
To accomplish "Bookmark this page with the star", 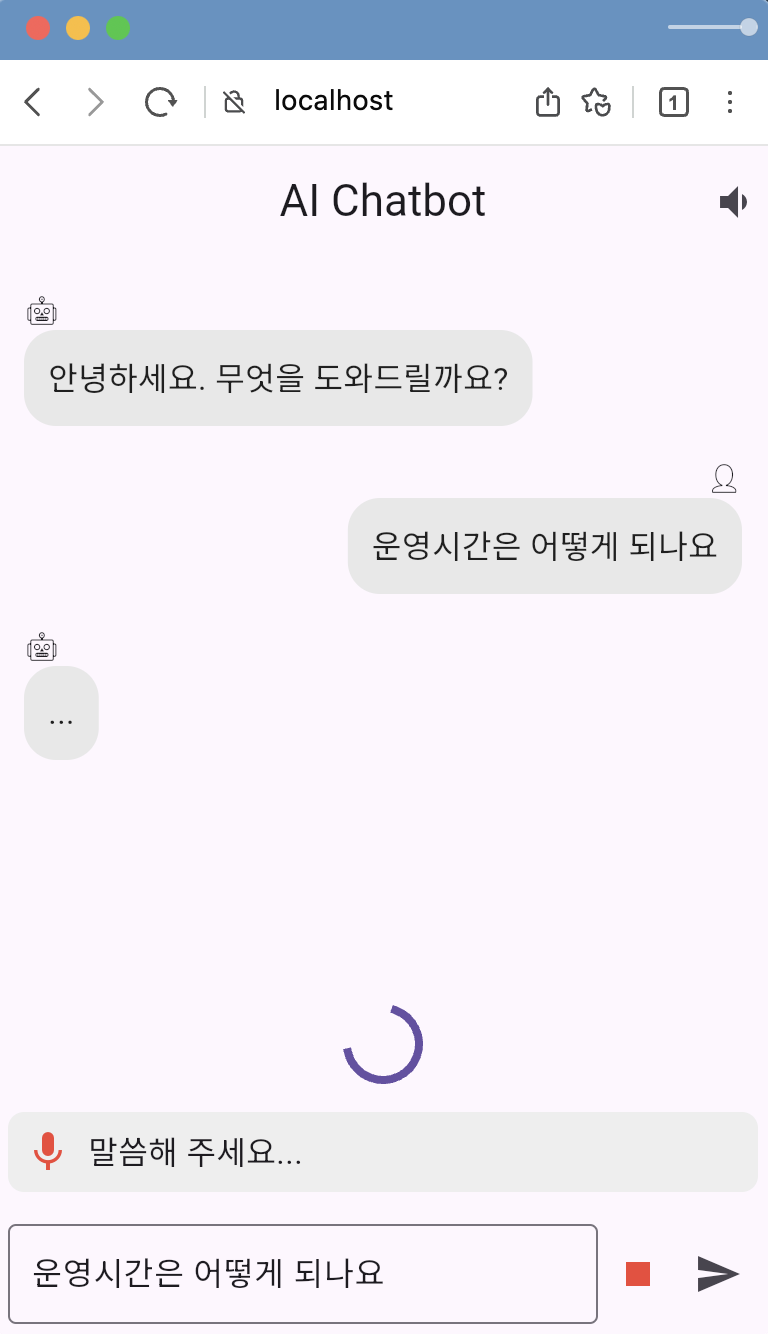I will [x=596, y=102].
